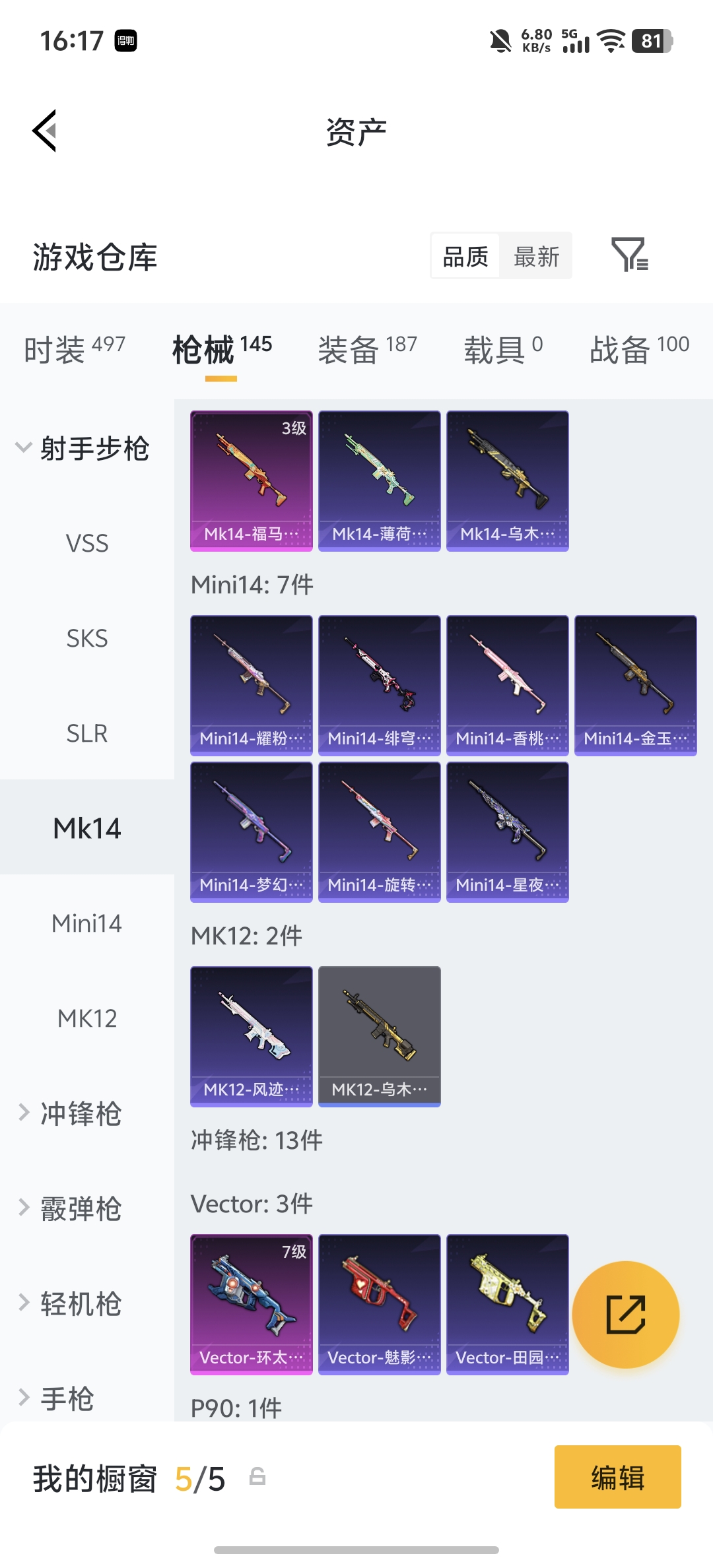
Task: Open the Vector-环太 skin tile
Action: click(252, 1305)
